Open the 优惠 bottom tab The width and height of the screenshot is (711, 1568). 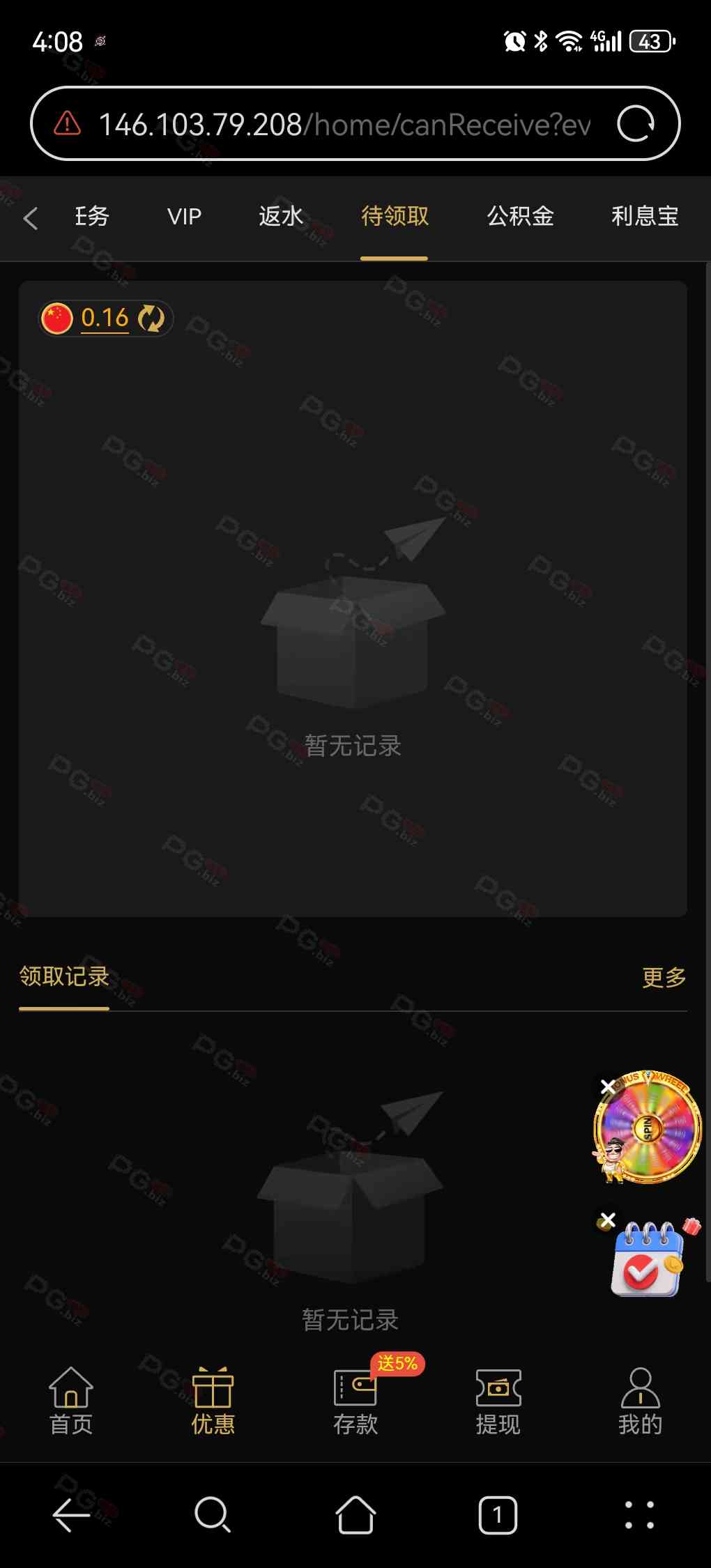(x=213, y=1401)
